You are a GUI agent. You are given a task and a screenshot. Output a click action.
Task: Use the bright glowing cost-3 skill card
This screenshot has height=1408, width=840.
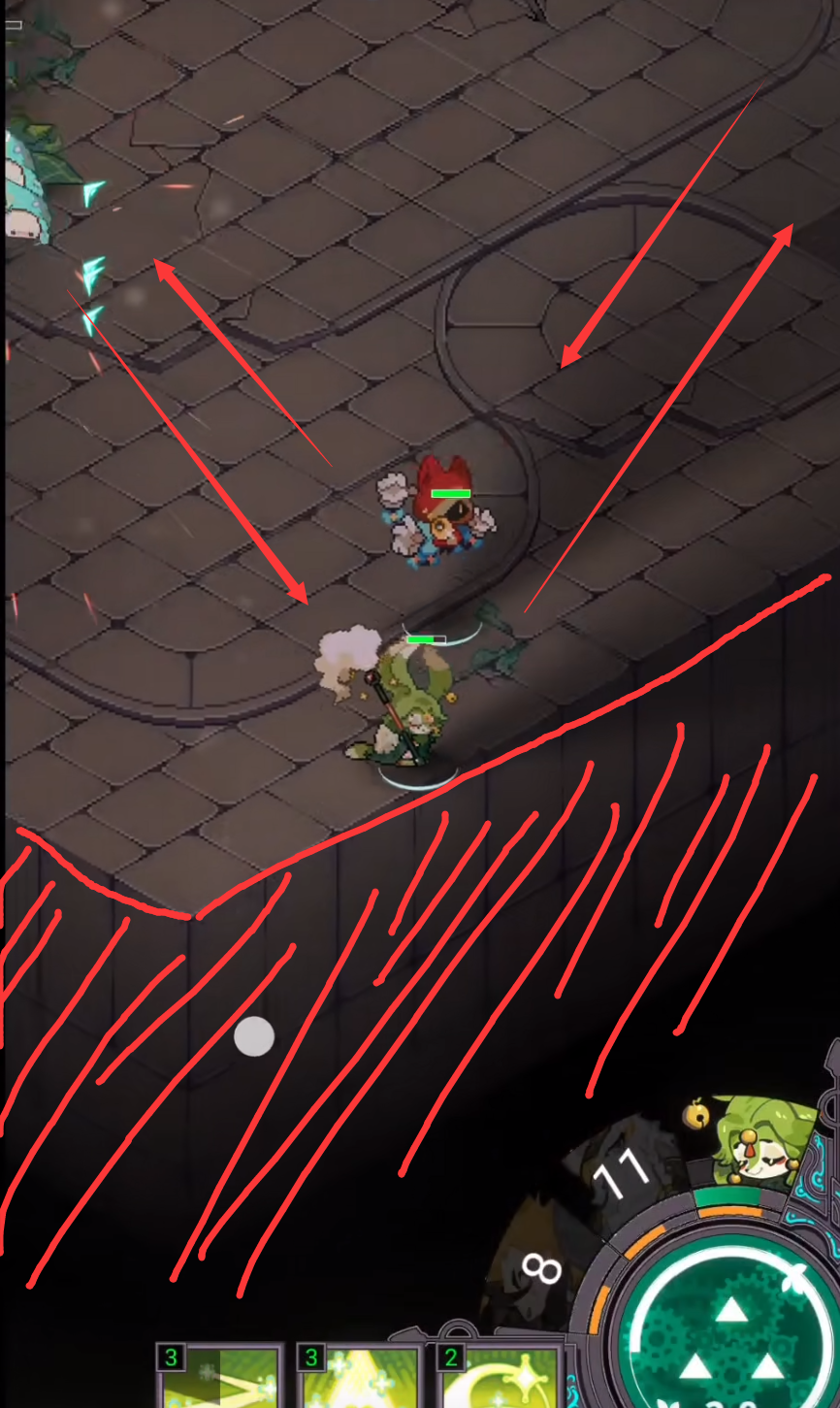[x=361, y=1378]
